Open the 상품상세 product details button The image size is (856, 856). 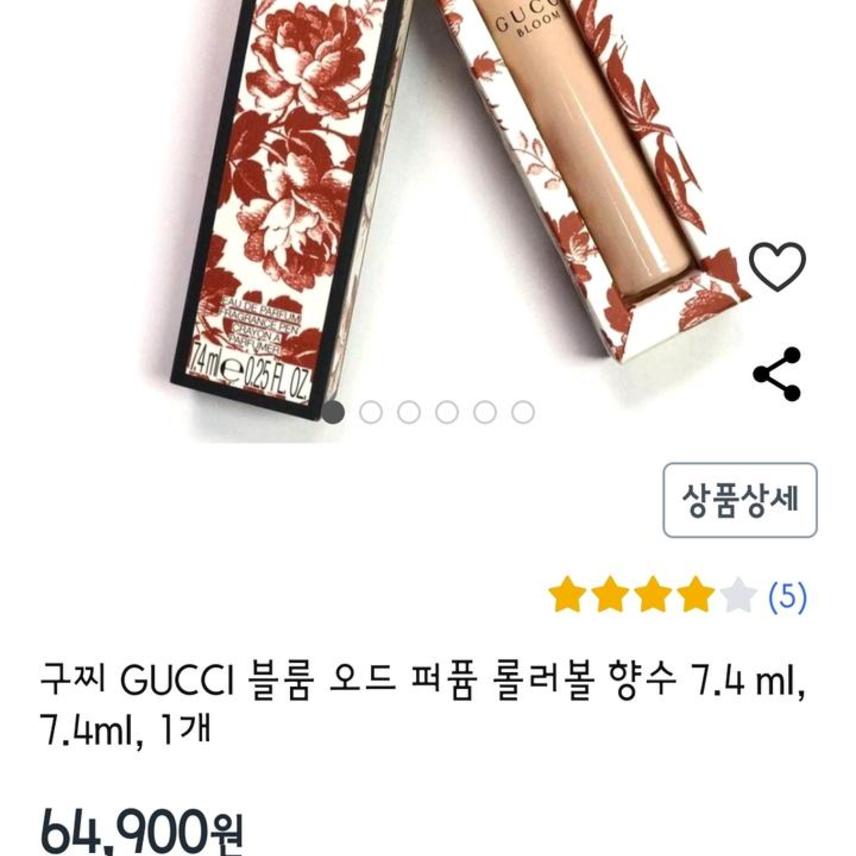740,500
